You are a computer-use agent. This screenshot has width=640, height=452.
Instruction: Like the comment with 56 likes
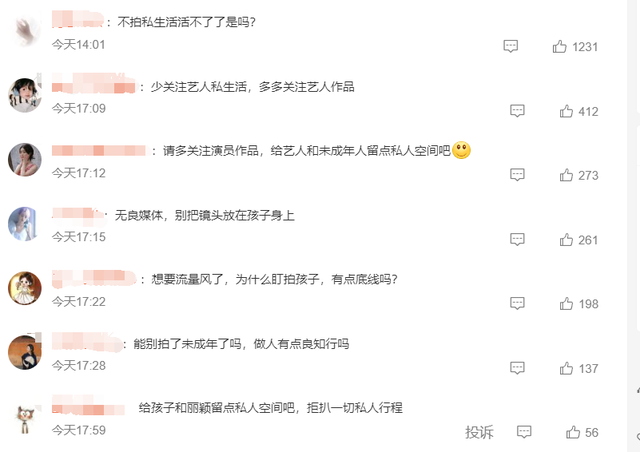point(573,432)
